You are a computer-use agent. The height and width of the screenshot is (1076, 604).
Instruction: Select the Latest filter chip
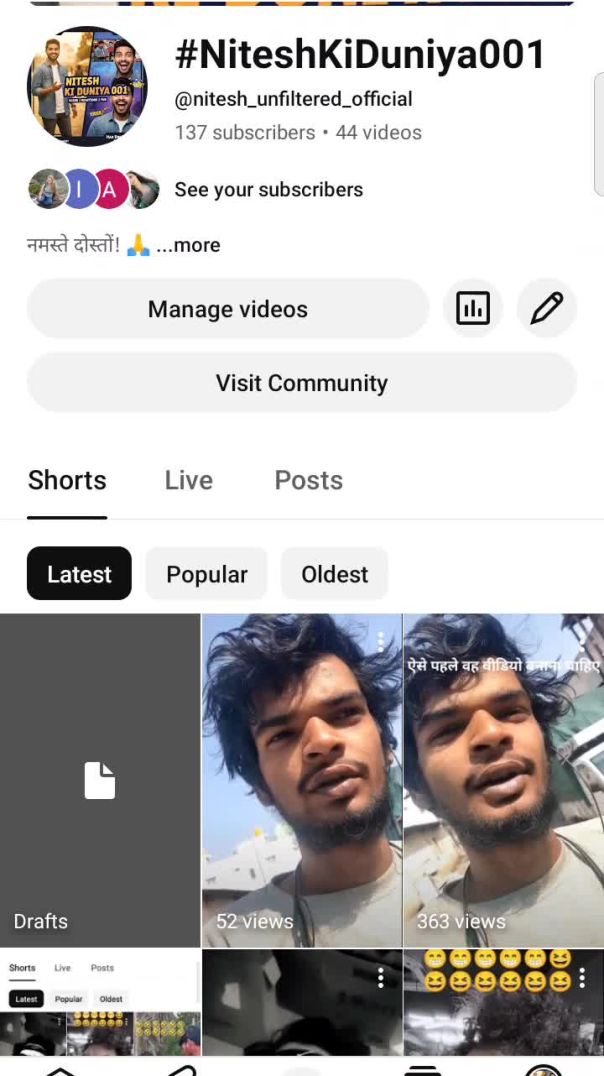coord(79,574)
